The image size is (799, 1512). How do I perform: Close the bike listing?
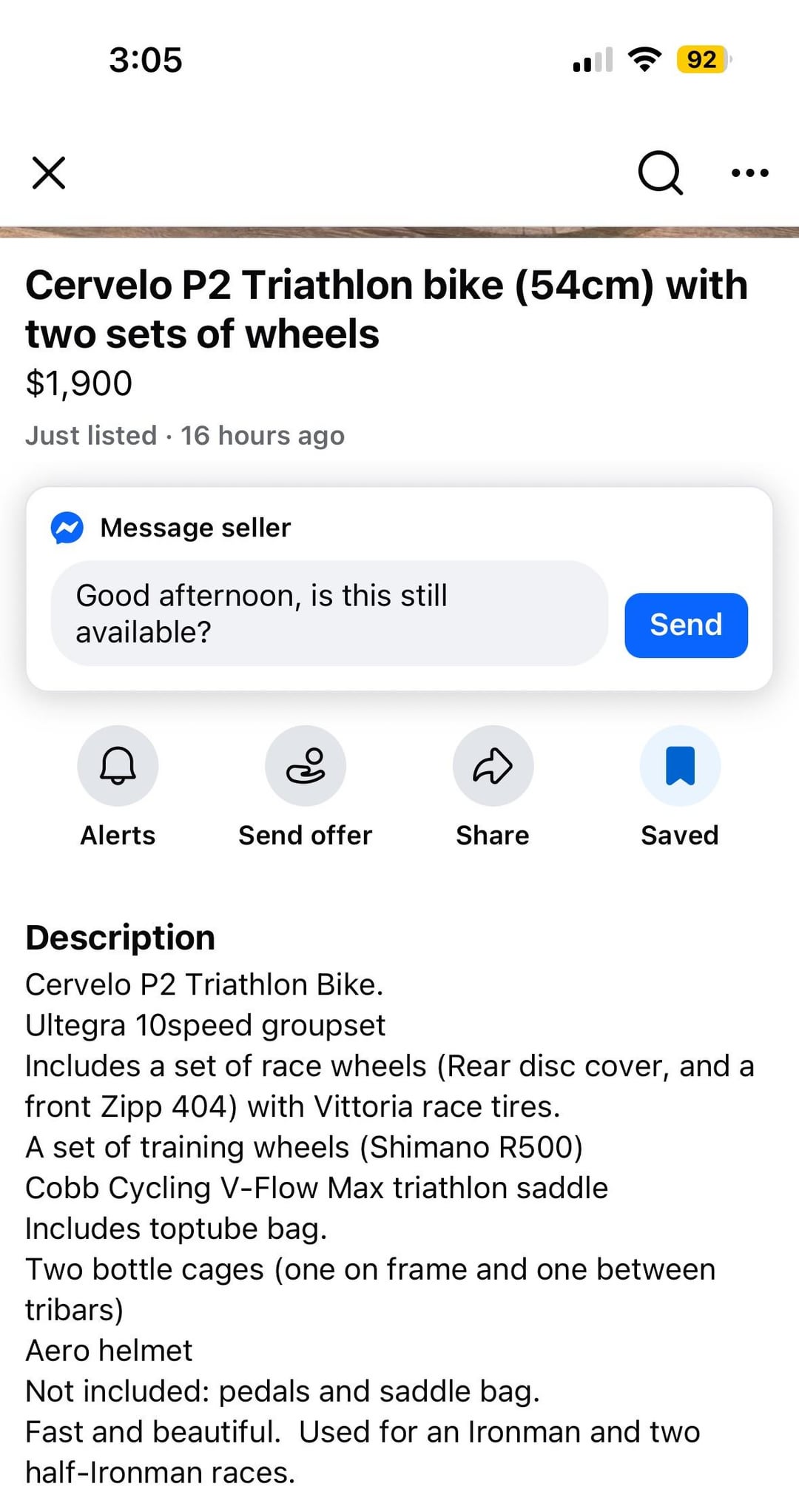49,173
